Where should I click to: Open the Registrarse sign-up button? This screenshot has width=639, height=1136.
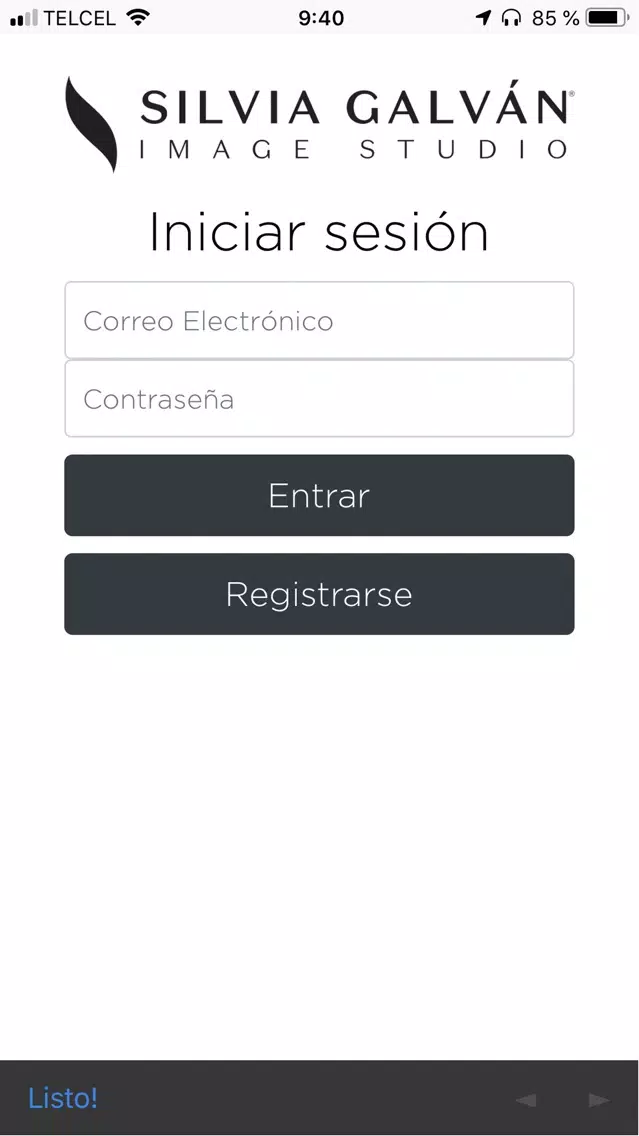click(x=320, y=594)
